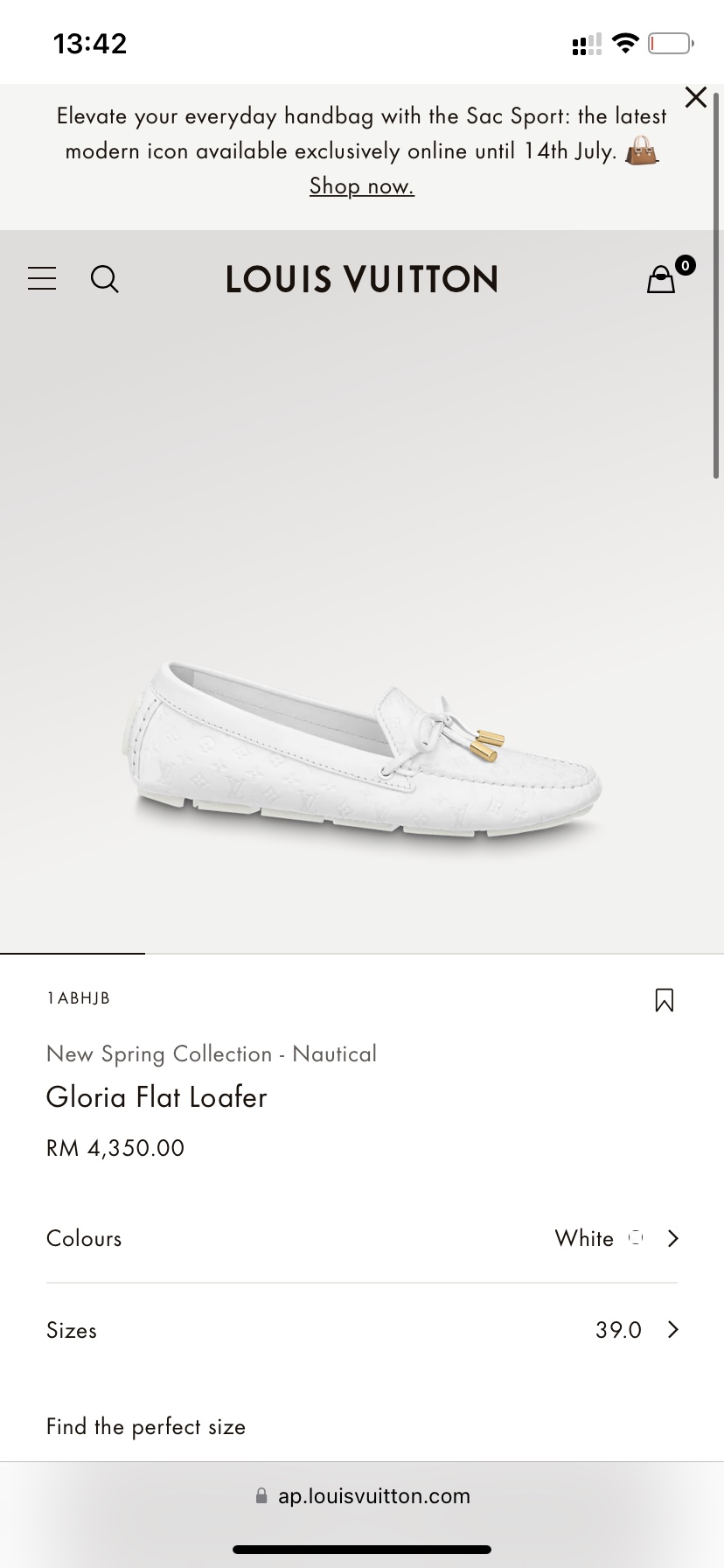Tap the Louis Vuitton home logo
The height and width of the screenshot is (1568, 724).
(361, 279)
